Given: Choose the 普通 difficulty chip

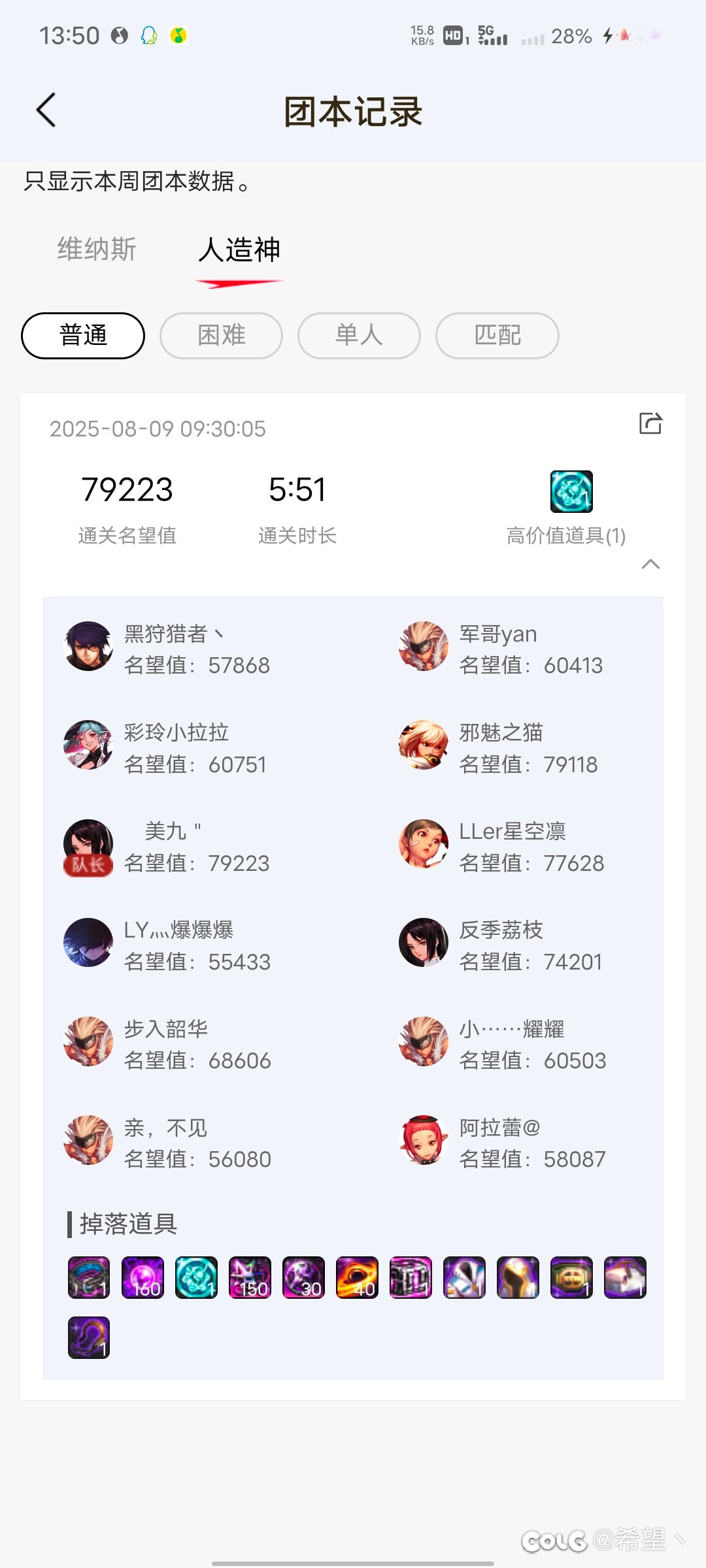Looking at the screenshot, I should click(x=83, y=335).
